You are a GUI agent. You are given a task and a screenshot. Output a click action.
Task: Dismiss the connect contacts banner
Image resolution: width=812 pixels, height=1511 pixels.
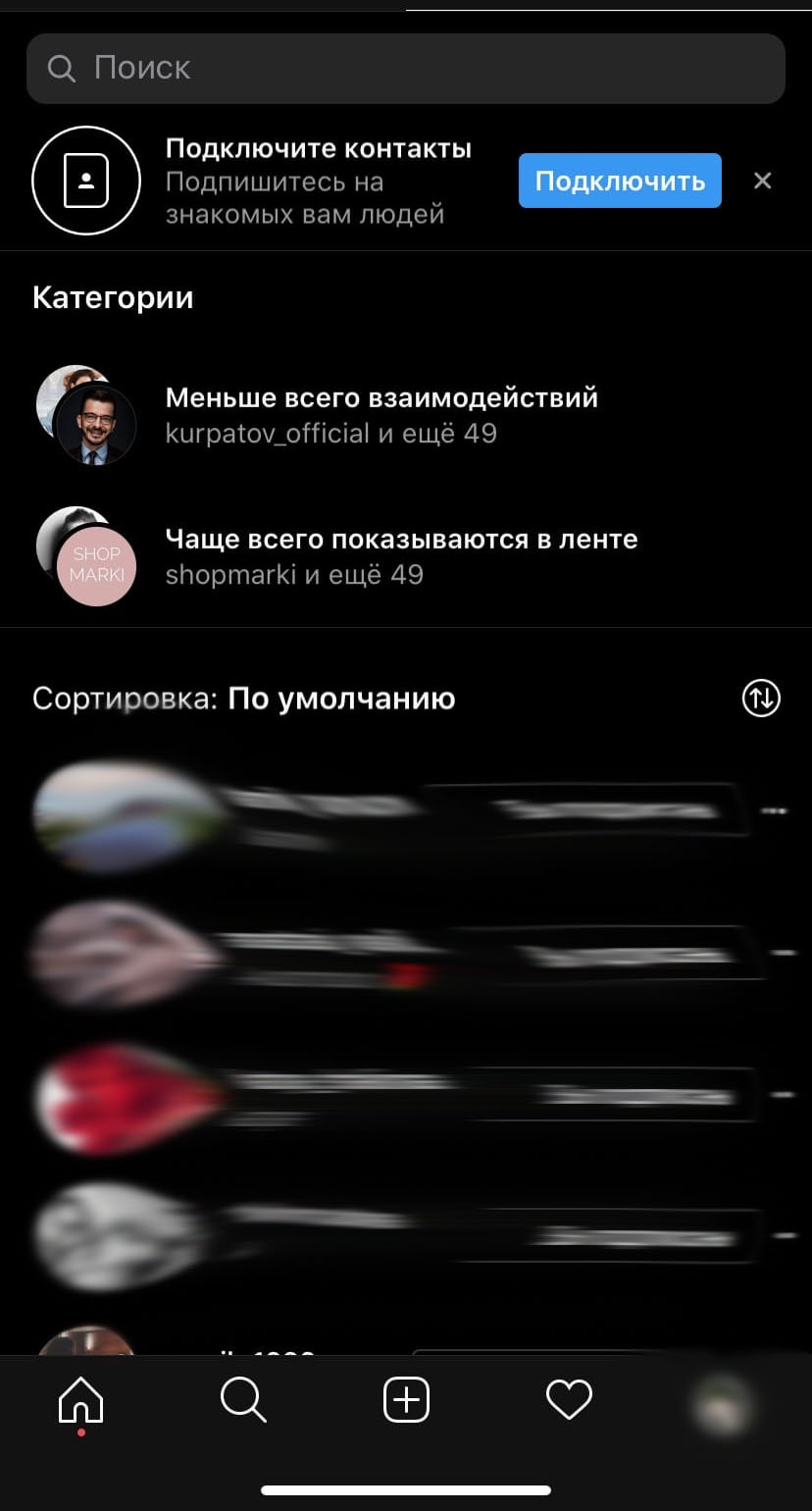tap(763, 181)
